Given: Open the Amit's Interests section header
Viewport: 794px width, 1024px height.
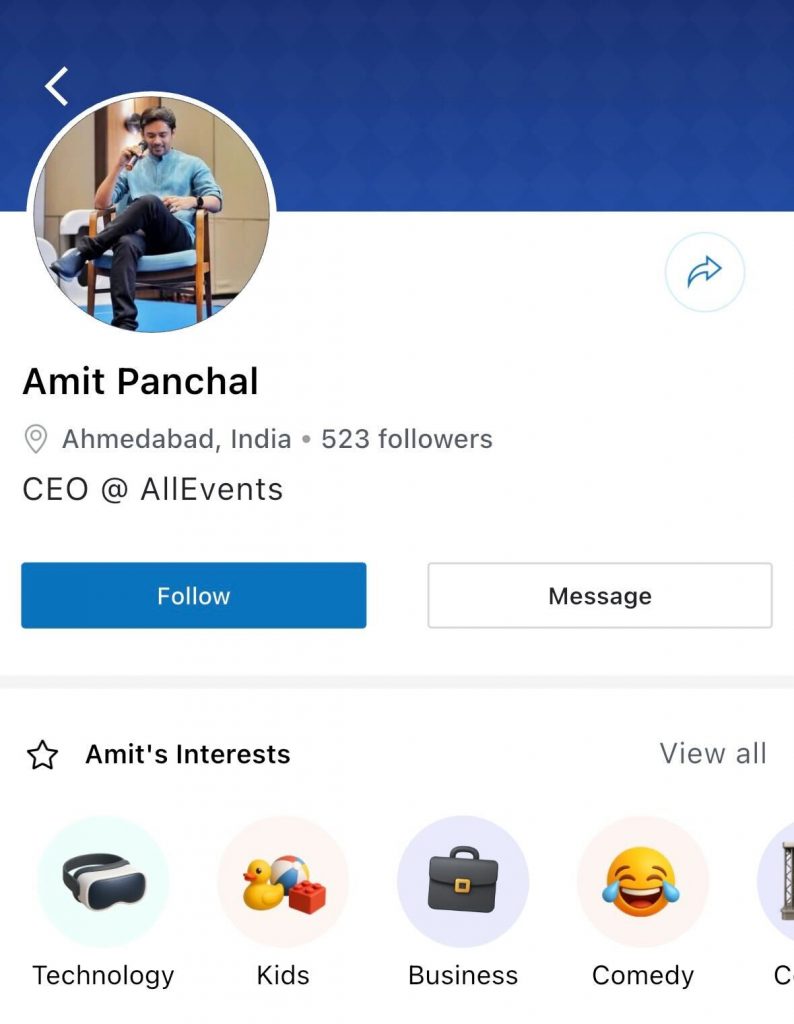Looking at the screenshot, I should click(x=186, y=754).
